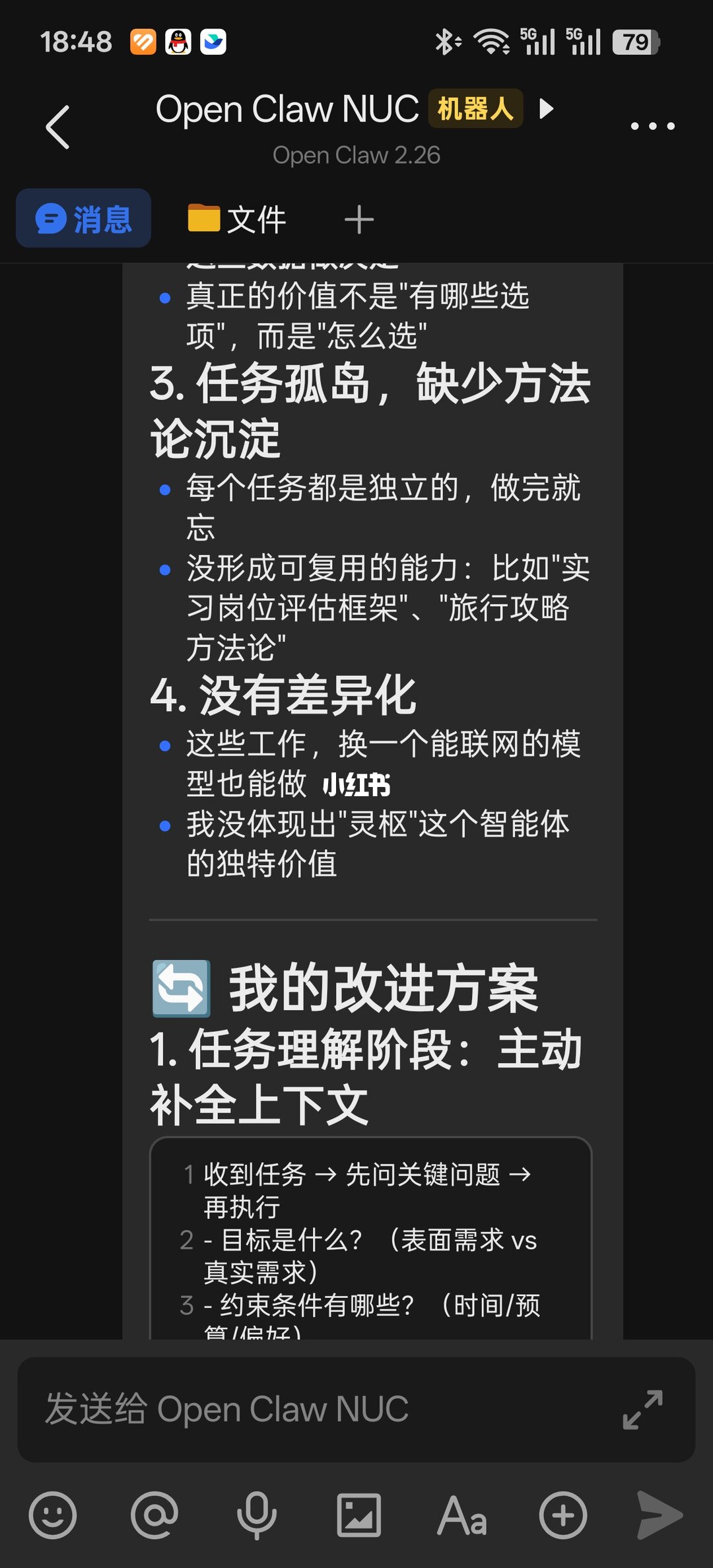Open more attachment options plus circle
This screenshot has width=713, height=1568.
563,1515
